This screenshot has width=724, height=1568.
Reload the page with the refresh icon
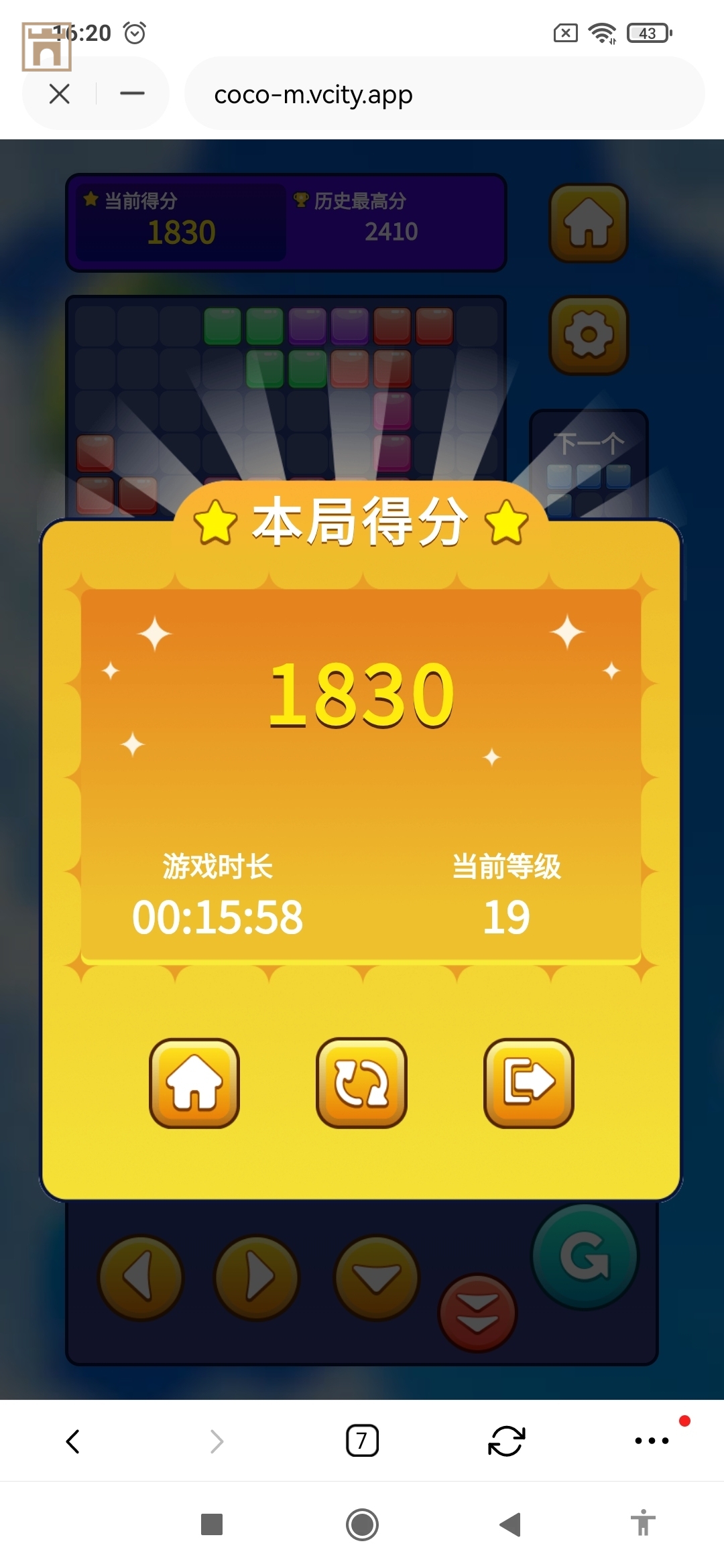pos(506,1441)
